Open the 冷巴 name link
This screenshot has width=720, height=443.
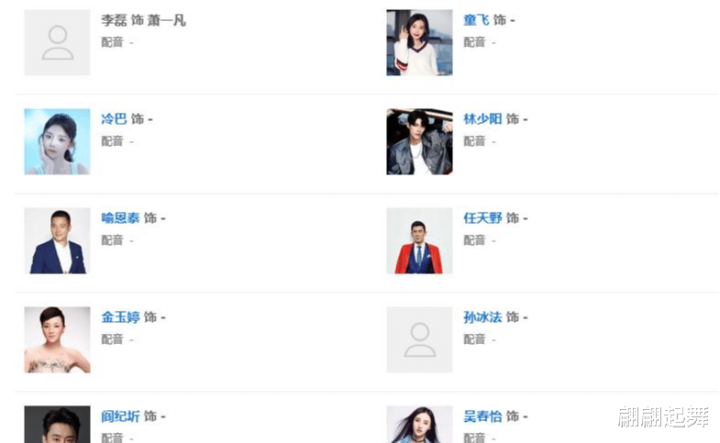(x=114, y=119)
